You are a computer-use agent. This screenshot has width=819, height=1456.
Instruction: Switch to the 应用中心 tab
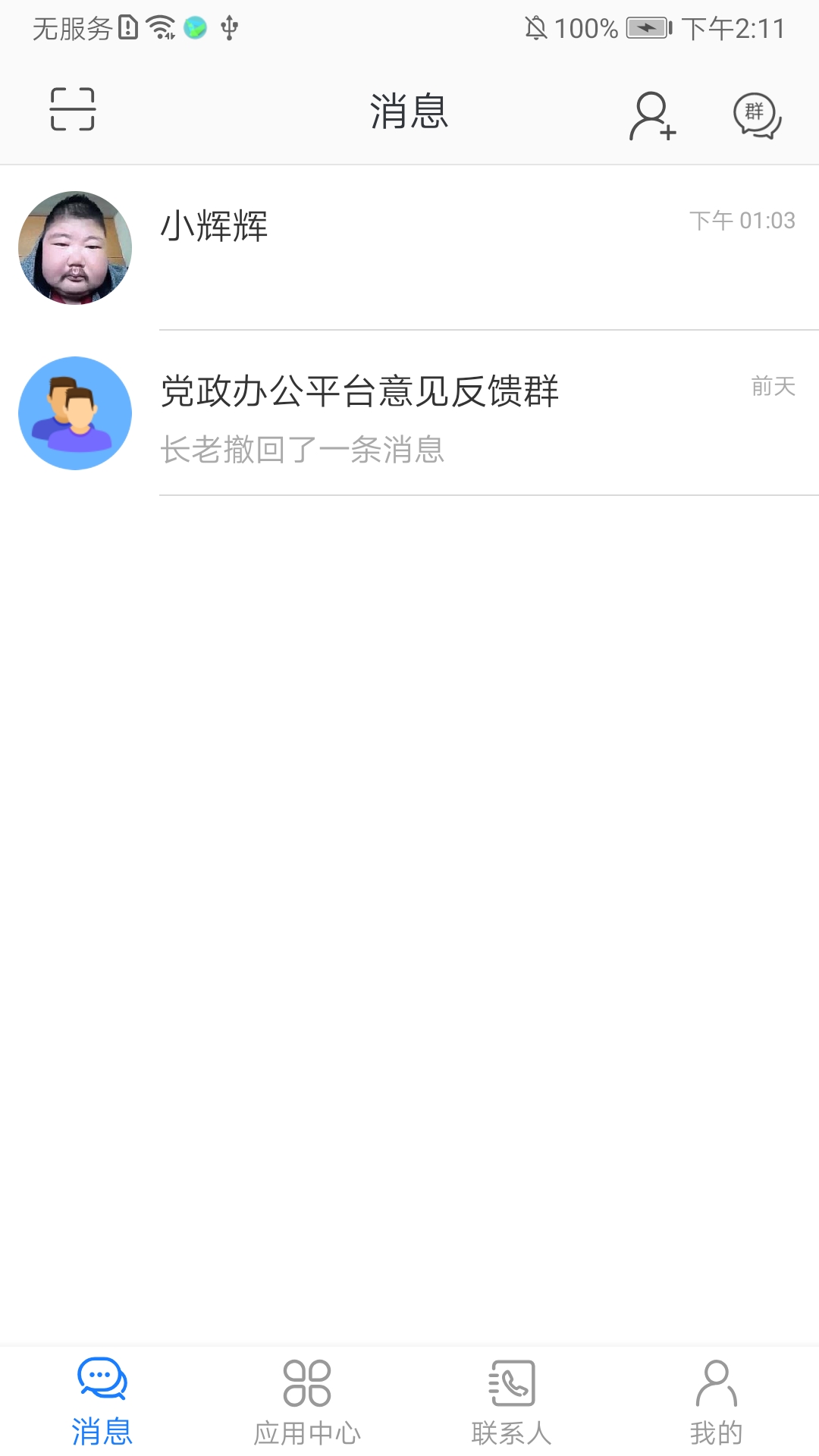(307, 1401)
